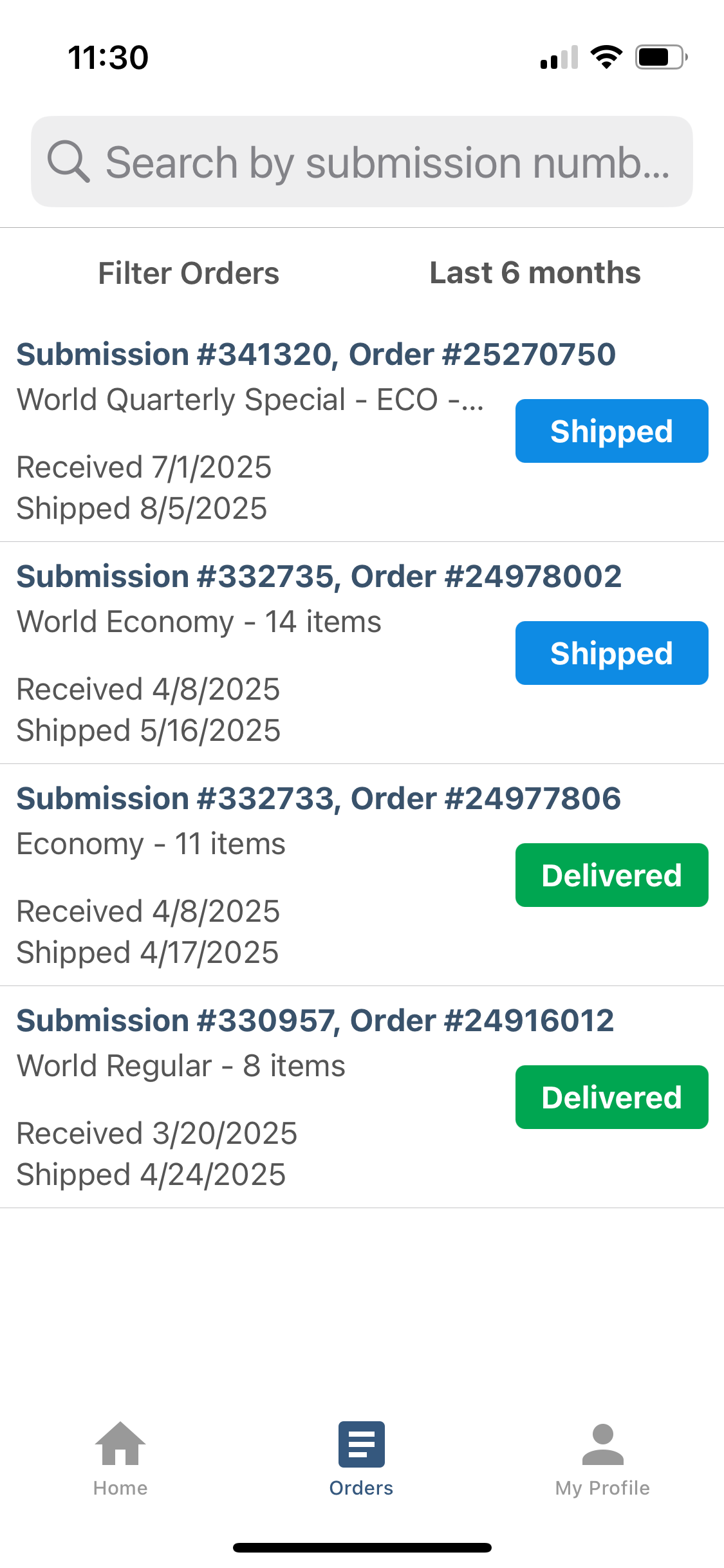Go to the Home tab

click(120, 1459)
